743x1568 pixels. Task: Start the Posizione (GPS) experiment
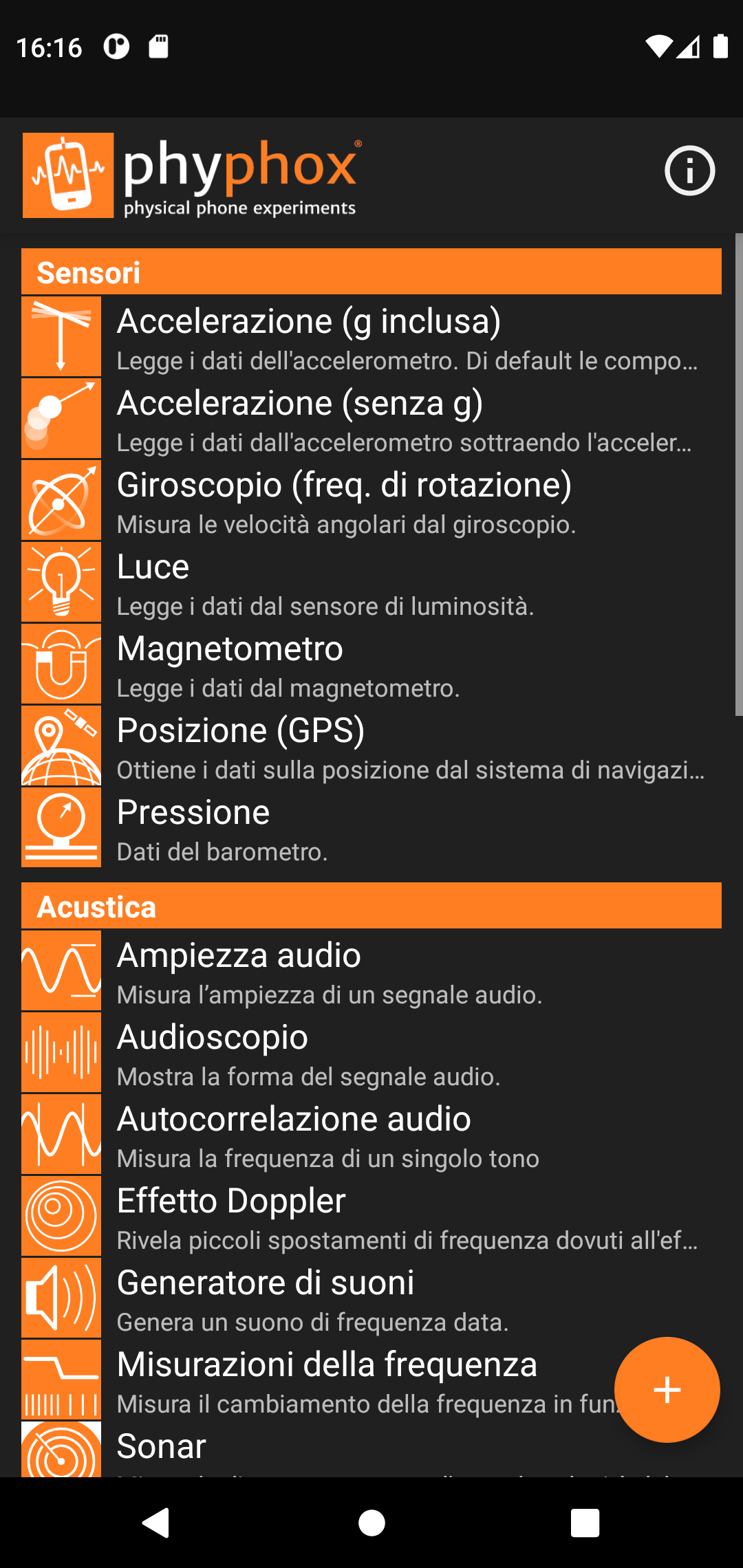pyautogui.click(x=371, y=746)
